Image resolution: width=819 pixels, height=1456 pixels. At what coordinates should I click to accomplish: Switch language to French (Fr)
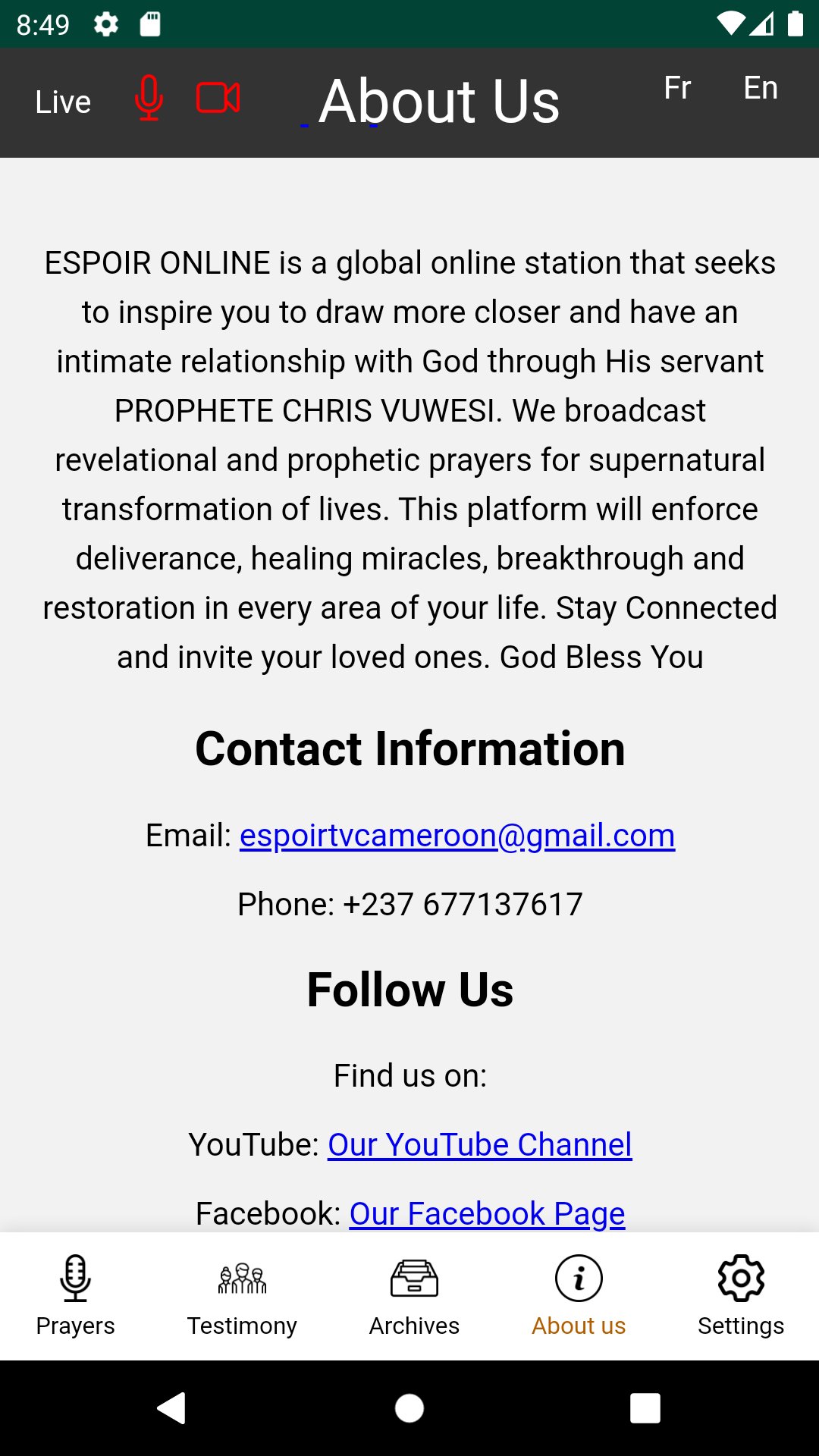[x=677, y=88]
